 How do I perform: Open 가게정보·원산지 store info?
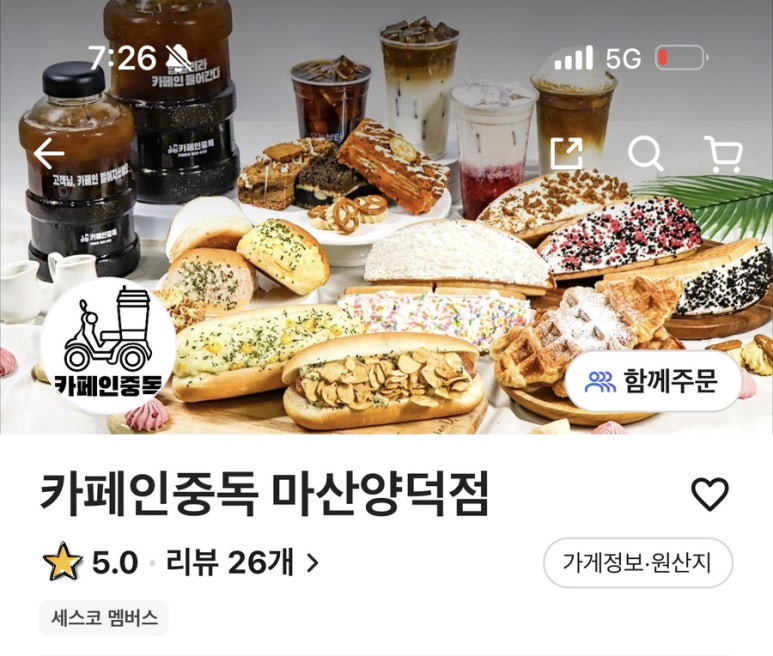638,563
